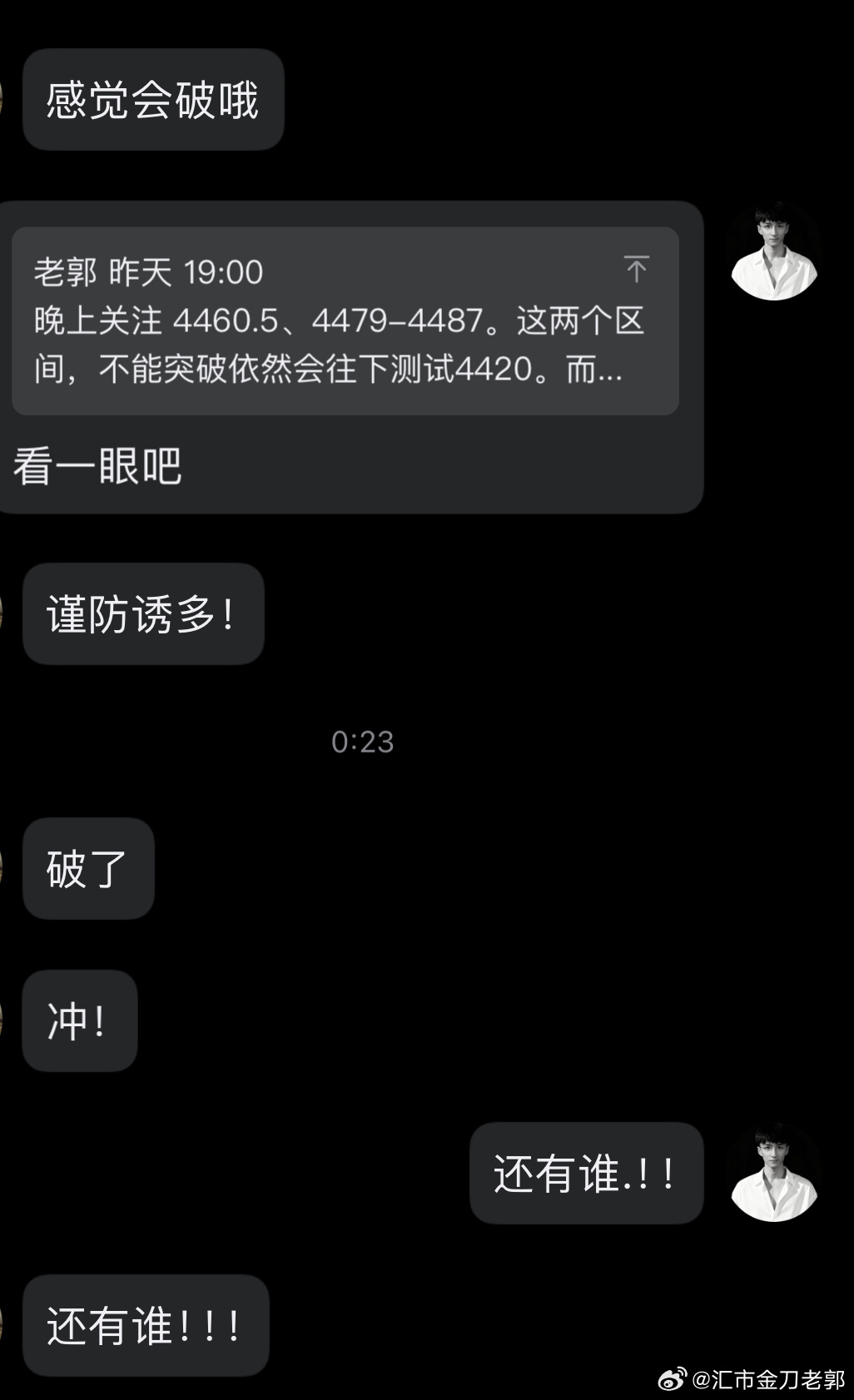Click the jump-to-original arrow on quoted message
This screenshot has width=854, height=1400.
click(x=636, y=271)
